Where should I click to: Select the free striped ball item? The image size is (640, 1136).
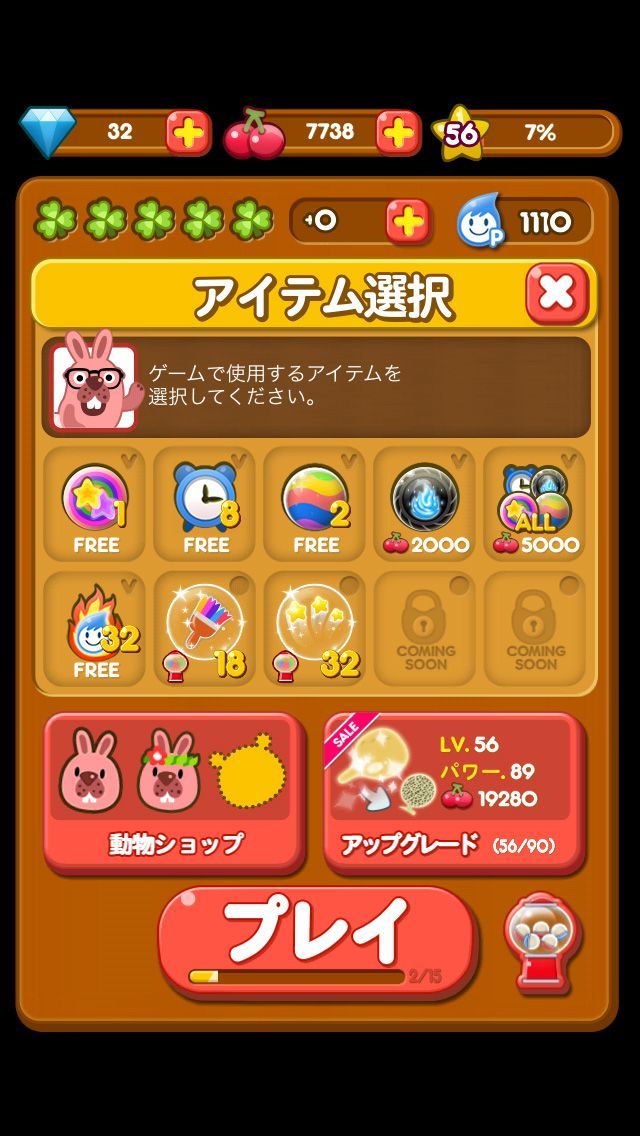(315, 503)
